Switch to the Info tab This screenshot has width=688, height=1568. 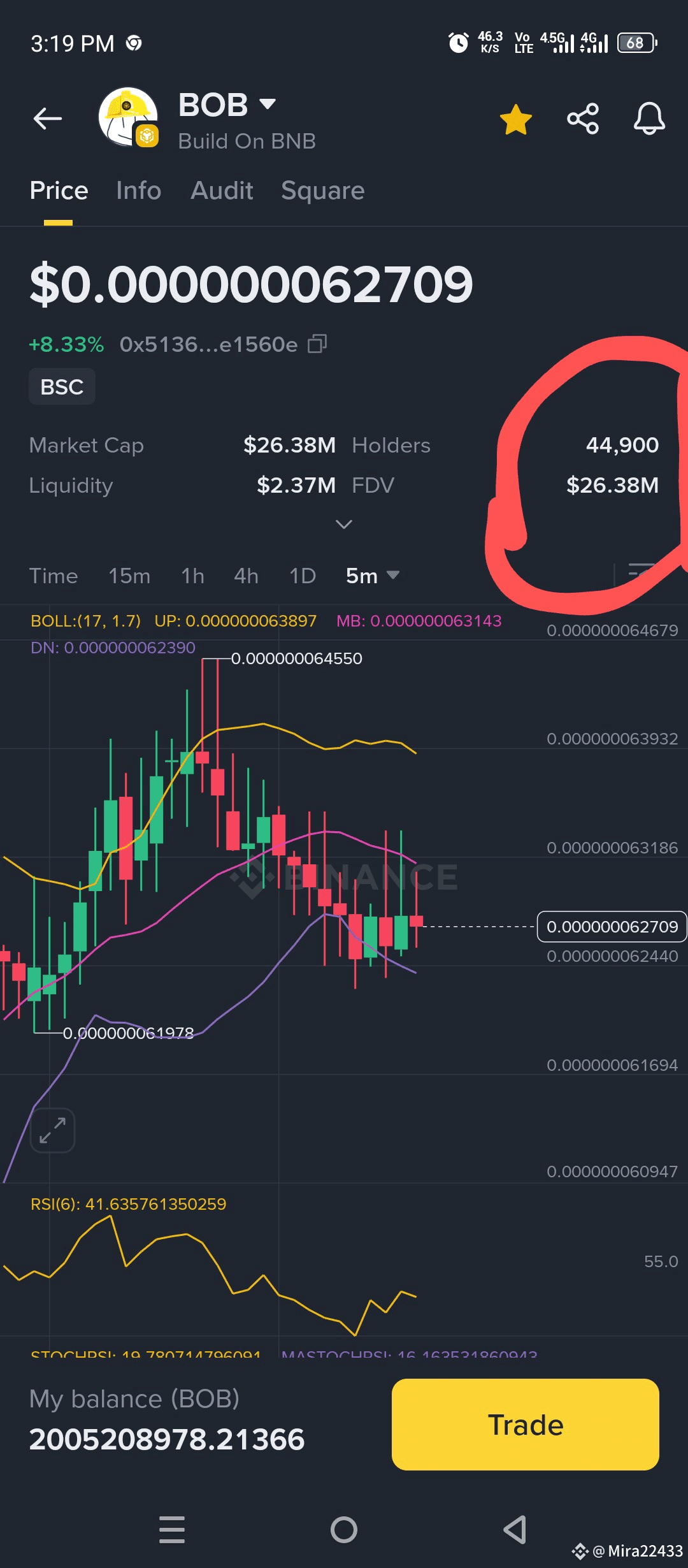[139, 191]
